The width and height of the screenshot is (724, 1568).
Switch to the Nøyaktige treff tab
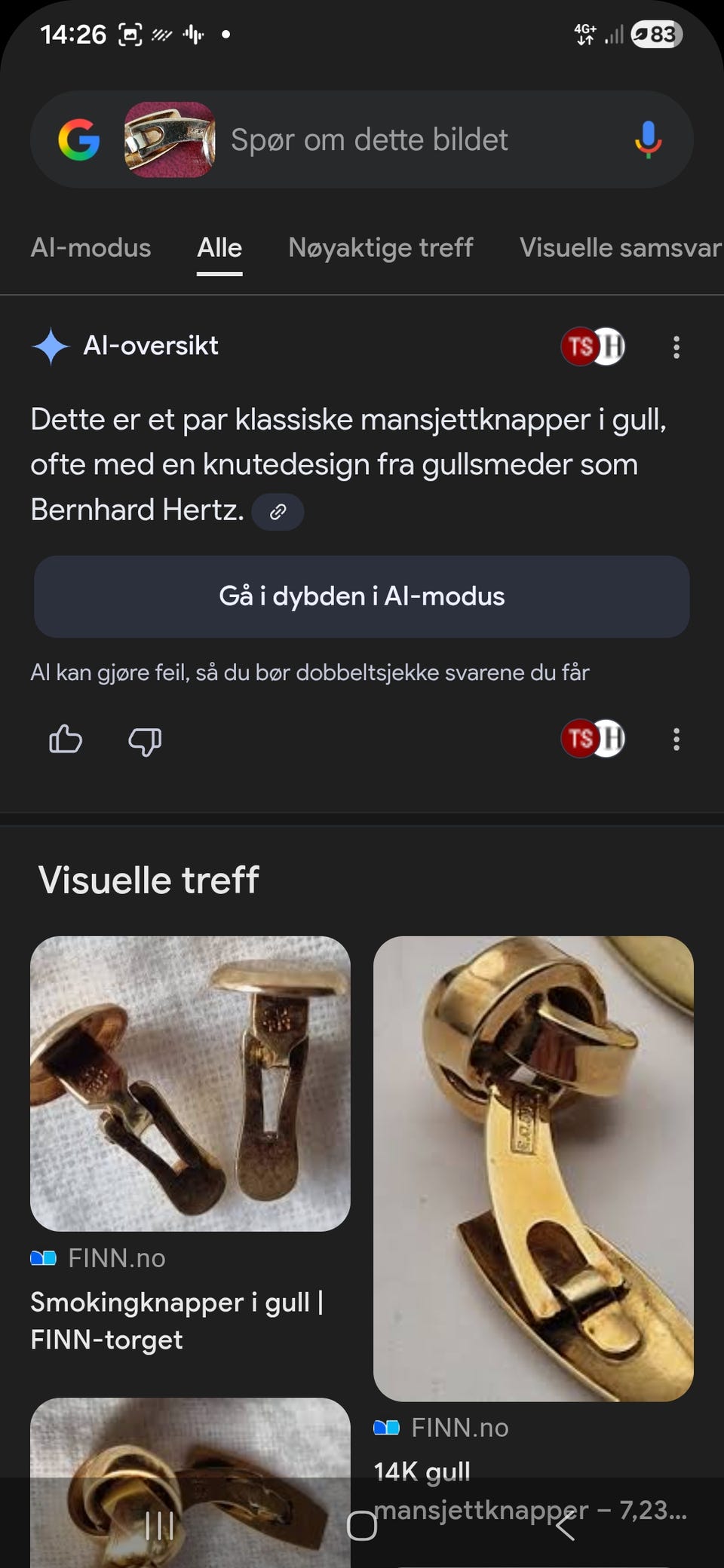tap(380, 247)
